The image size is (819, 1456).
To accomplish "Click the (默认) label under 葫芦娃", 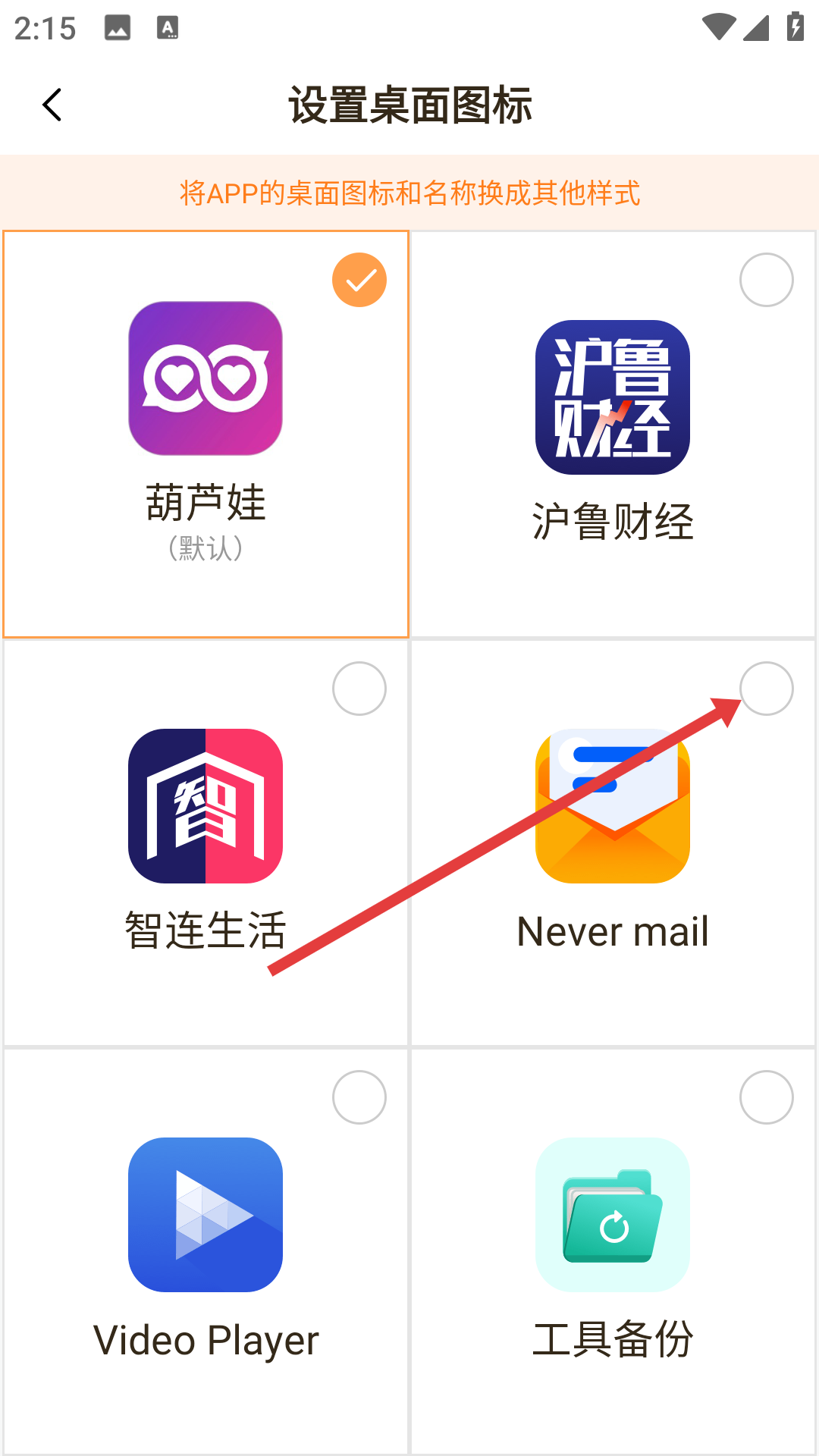I will 206,546.
